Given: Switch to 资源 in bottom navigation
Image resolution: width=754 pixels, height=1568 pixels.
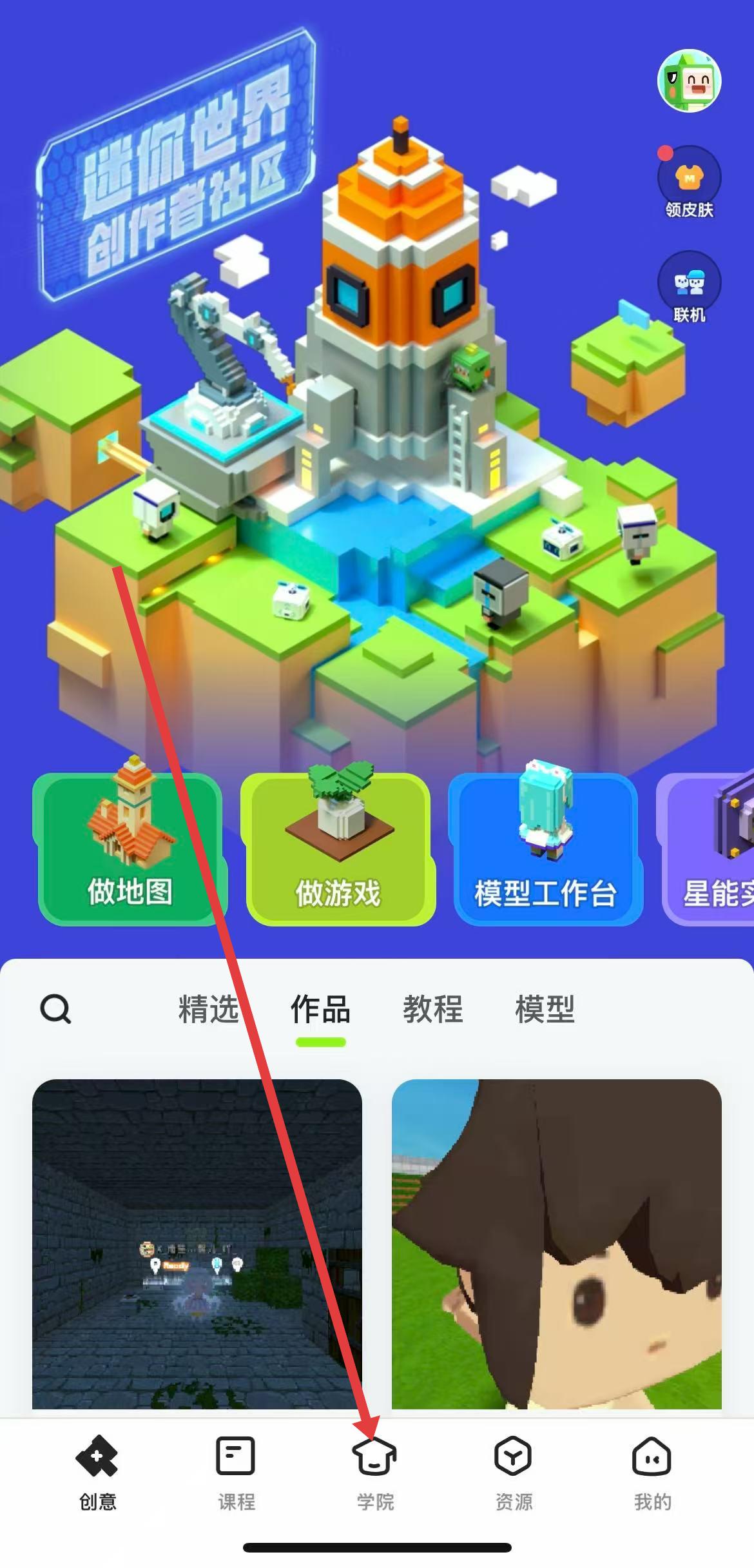Looking at the screenshot, I should (514, 1474).
